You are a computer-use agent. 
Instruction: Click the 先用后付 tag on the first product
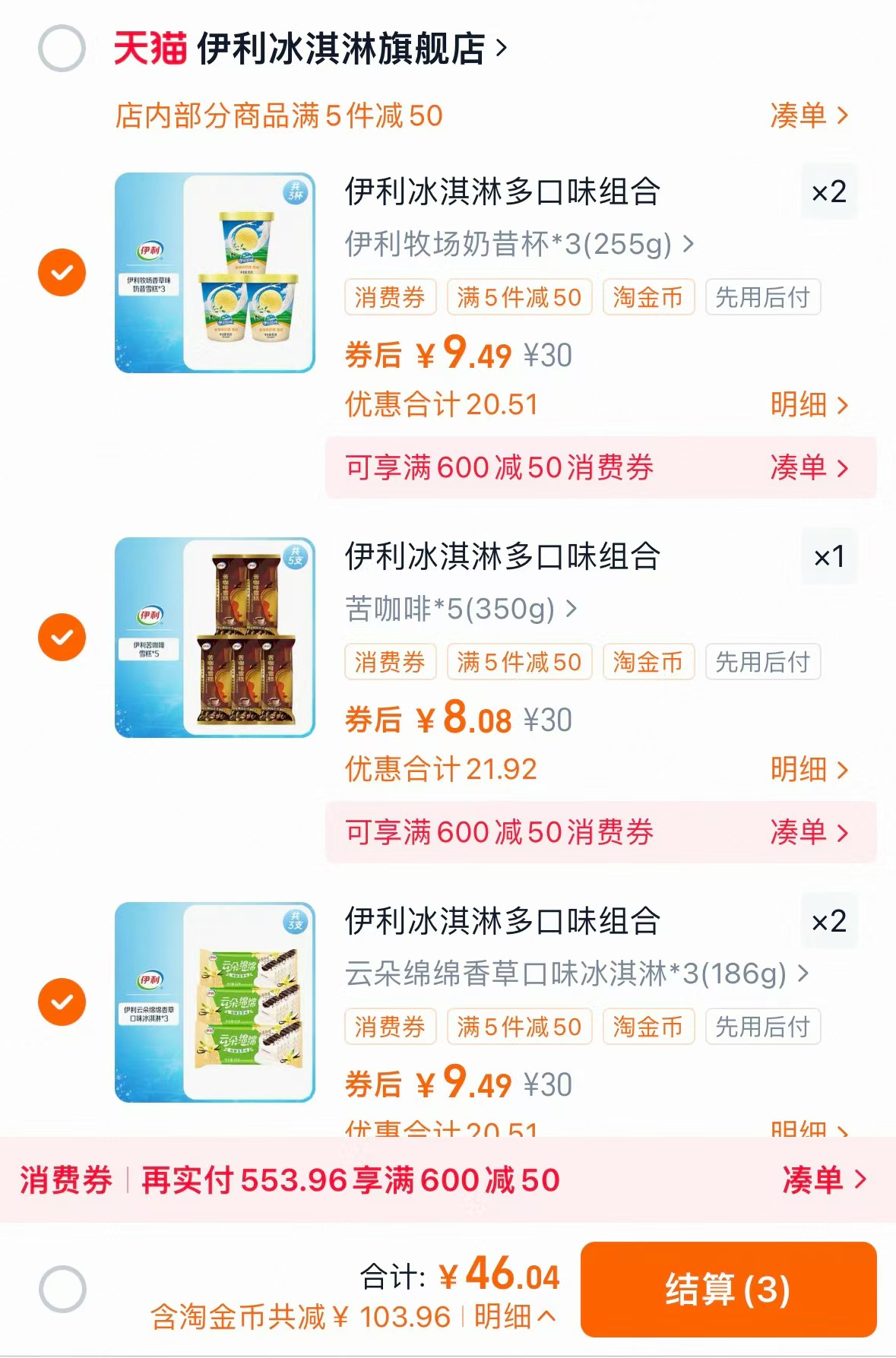click(761, 297)
